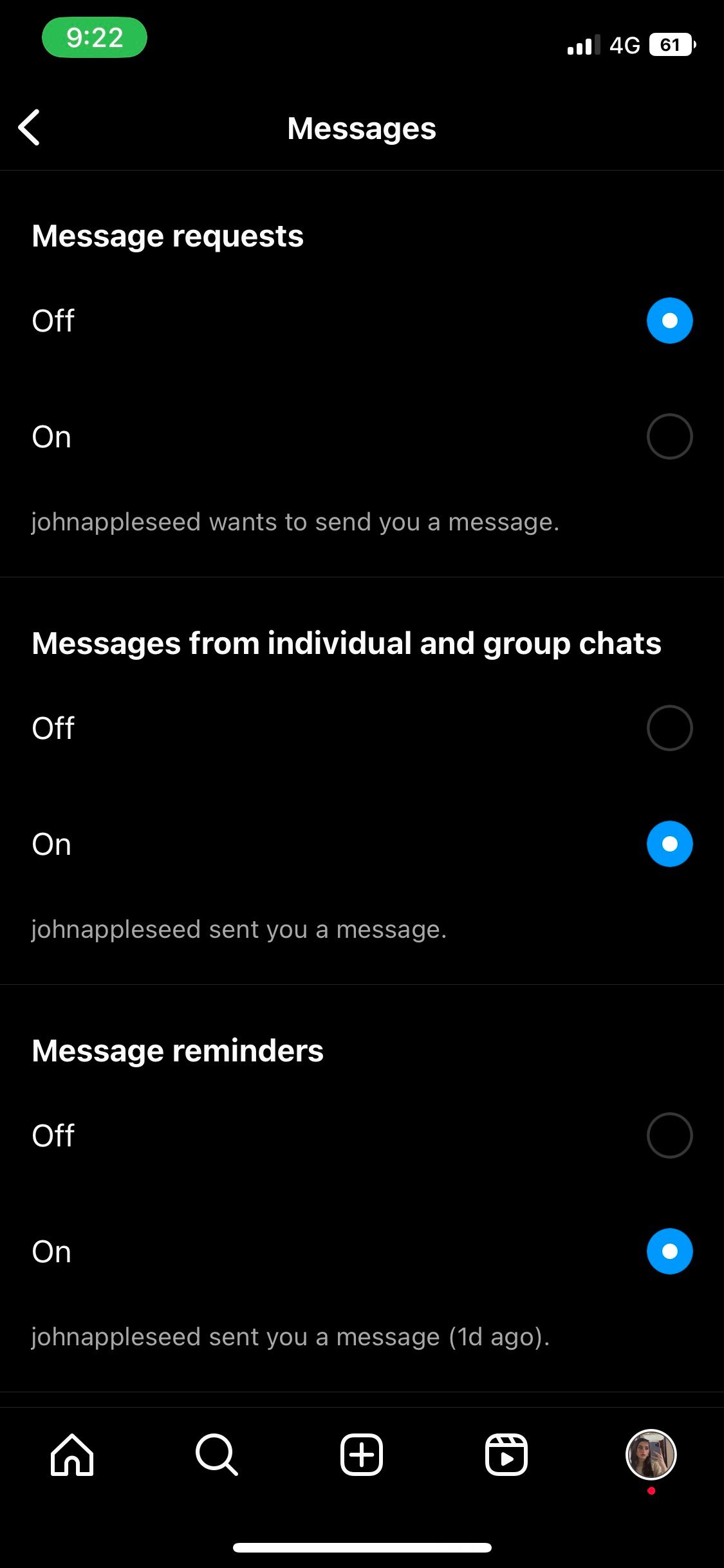Tap the Message requests section heading
Screen dimensions: 724x1568
coord(168,236)
